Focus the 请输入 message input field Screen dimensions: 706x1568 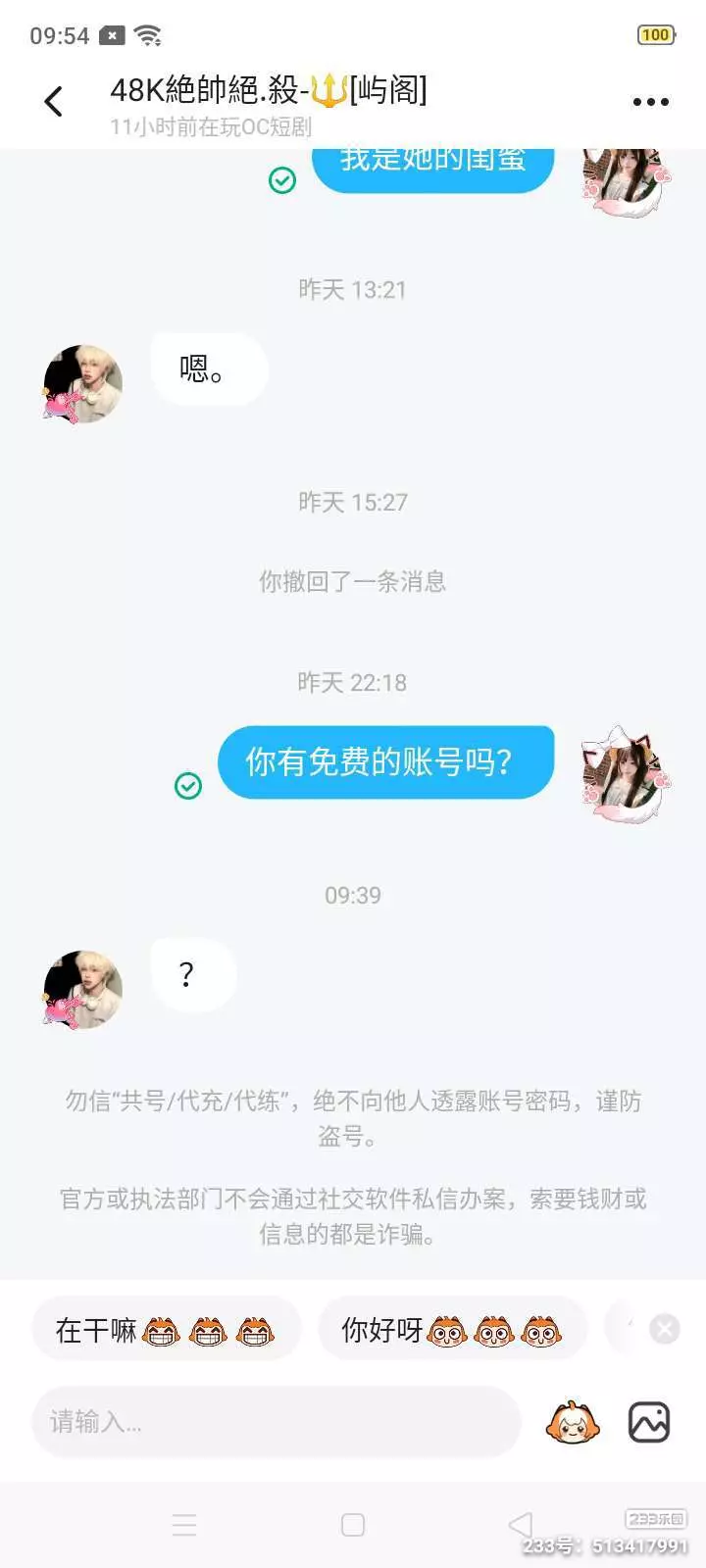tap(277, 1421)
